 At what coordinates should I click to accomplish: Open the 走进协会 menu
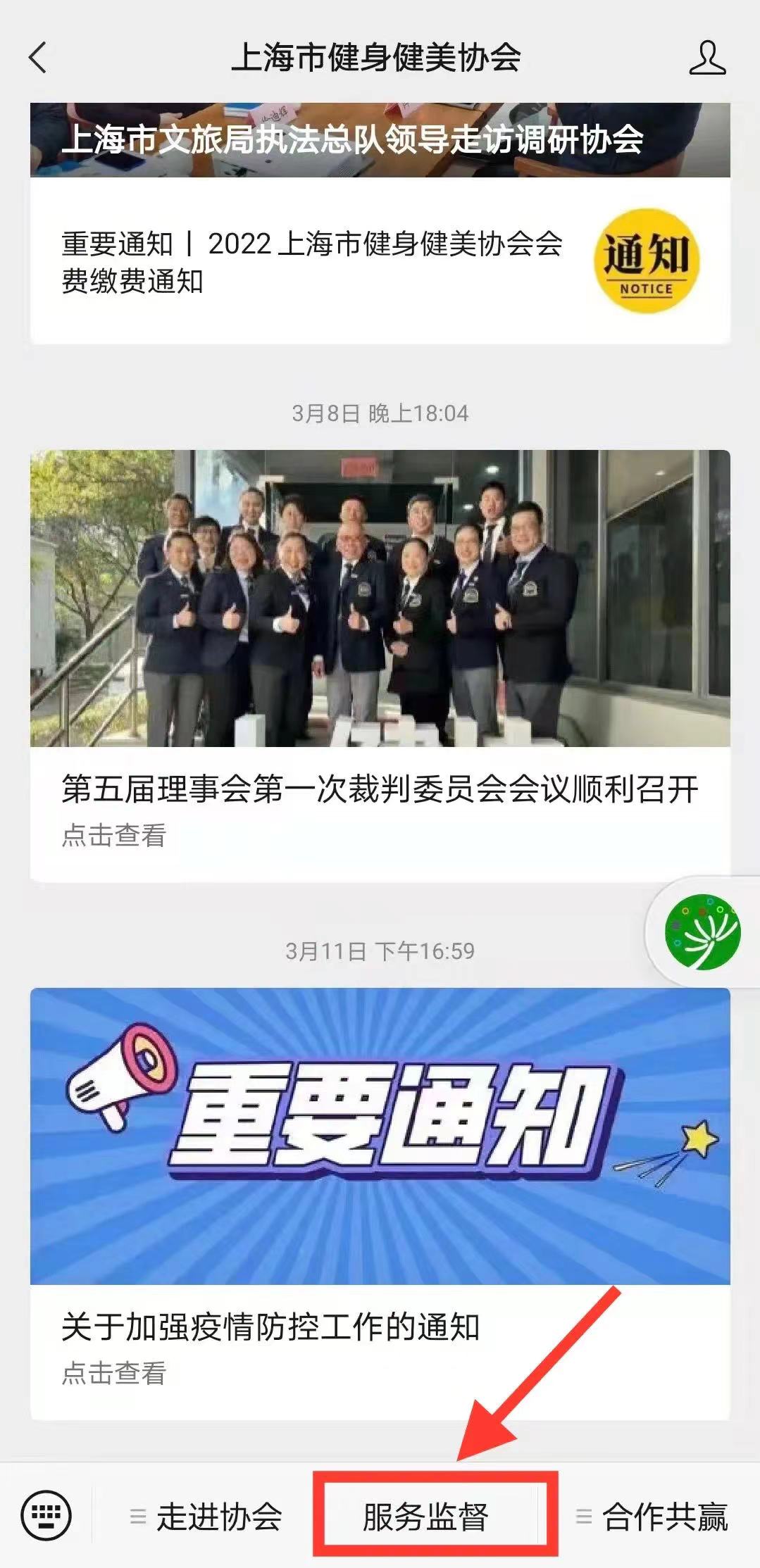click(208, 1517)
